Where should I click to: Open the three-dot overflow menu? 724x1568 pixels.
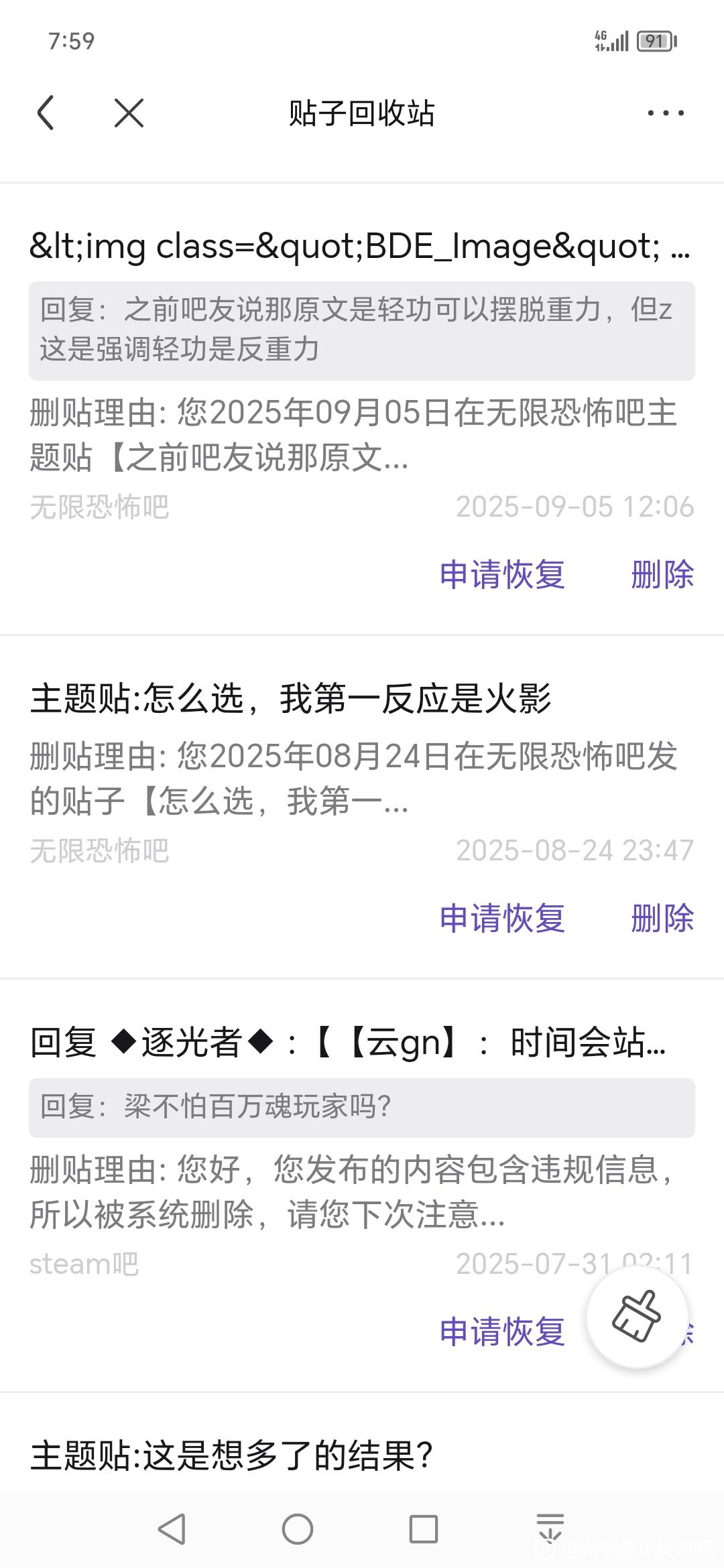665,113
